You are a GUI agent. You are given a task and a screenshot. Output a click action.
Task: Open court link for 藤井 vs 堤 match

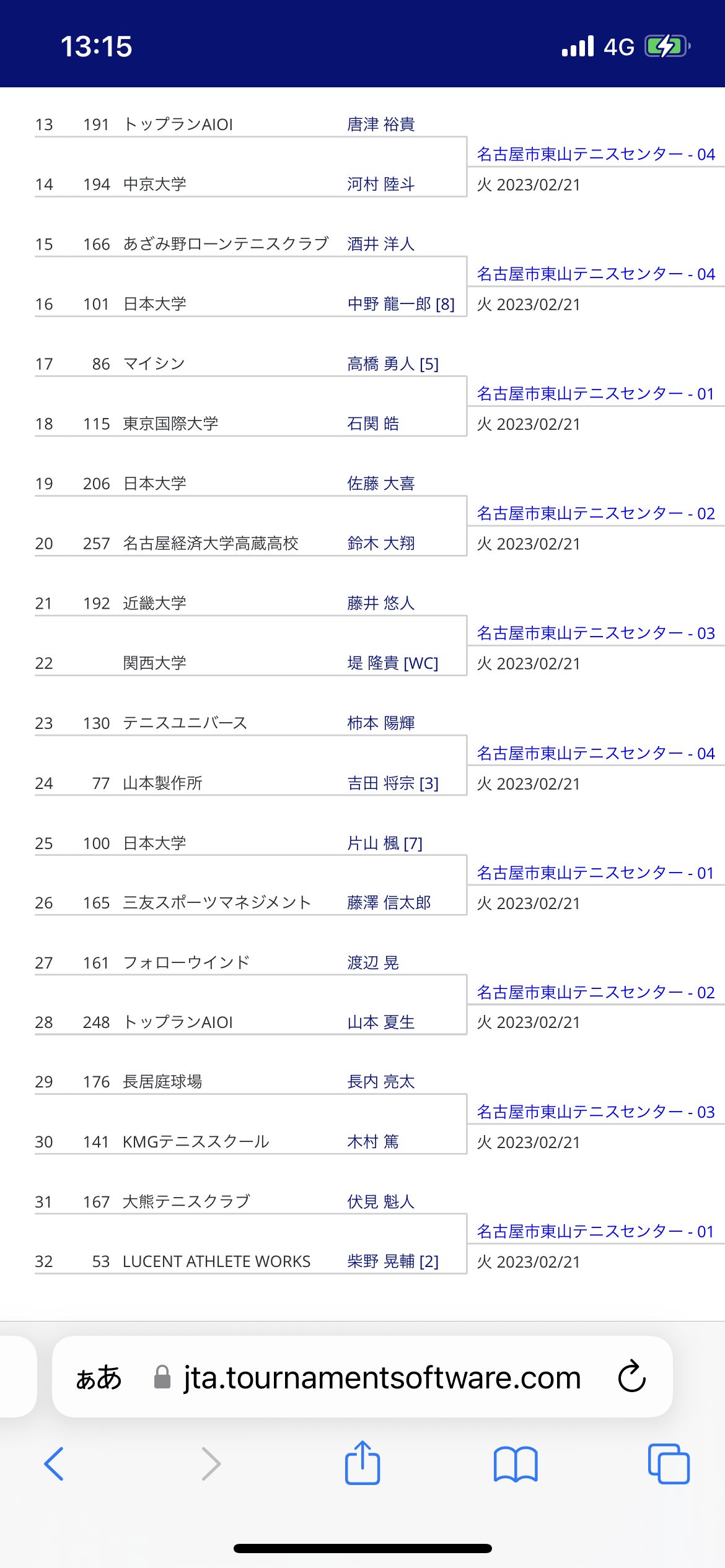[x=595, y=633]
